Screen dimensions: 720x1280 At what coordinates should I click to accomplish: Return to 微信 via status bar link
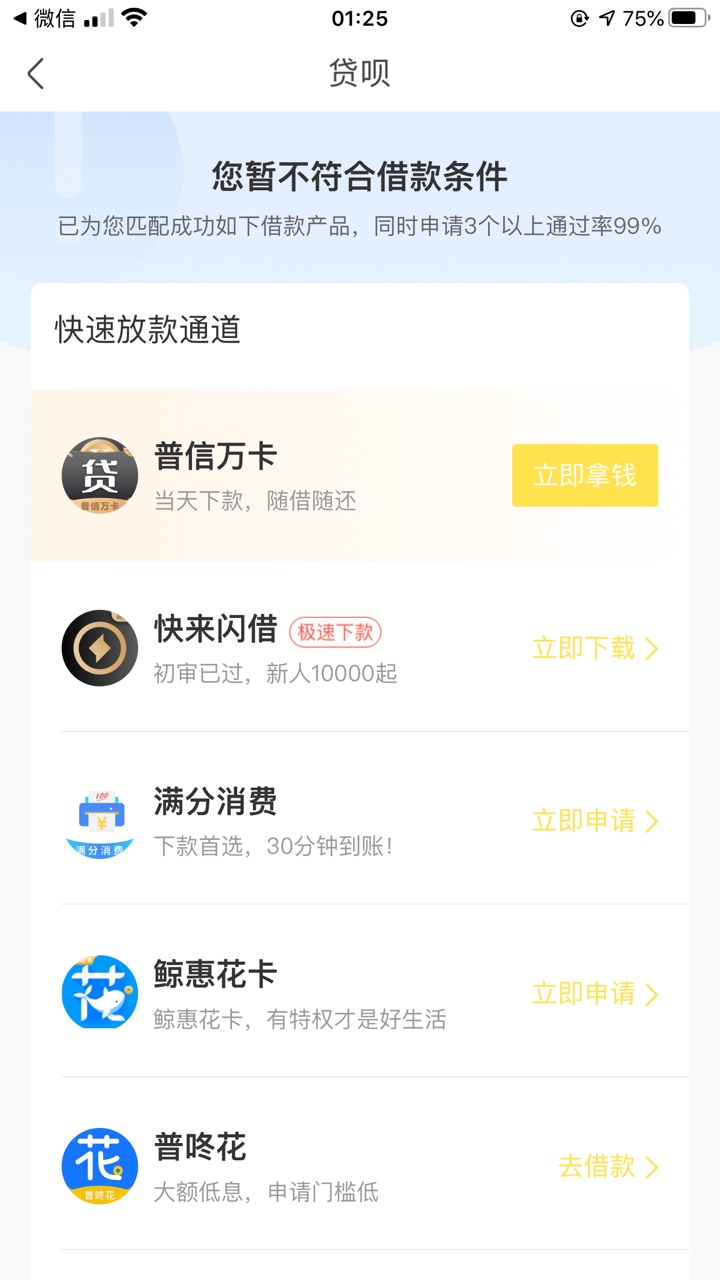click(44, 18)
